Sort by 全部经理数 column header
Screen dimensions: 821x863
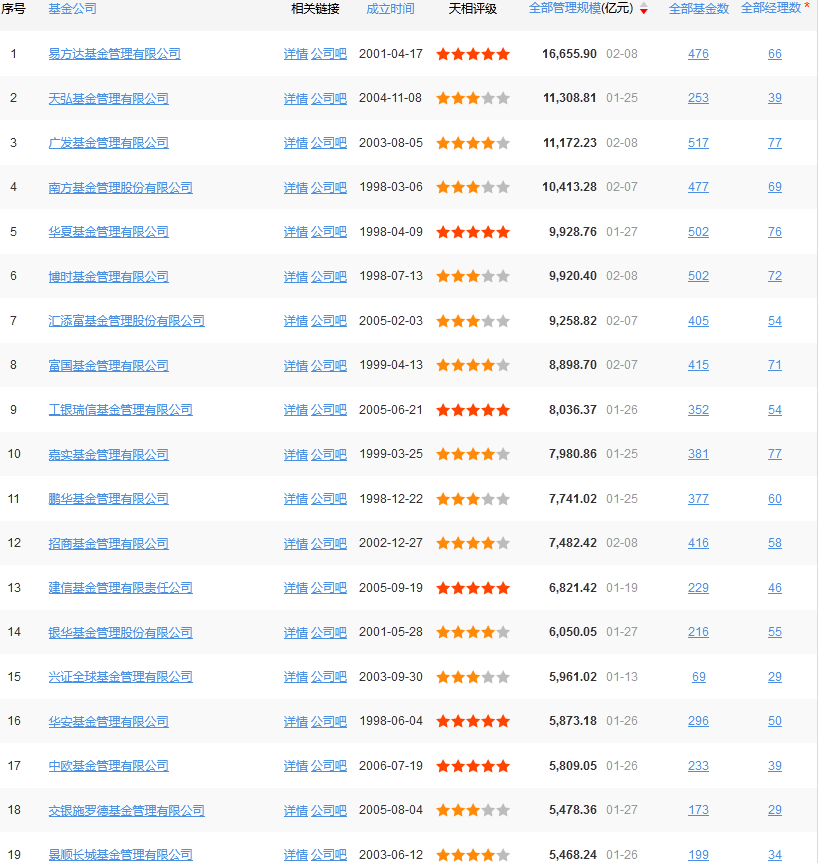(770, 9)
